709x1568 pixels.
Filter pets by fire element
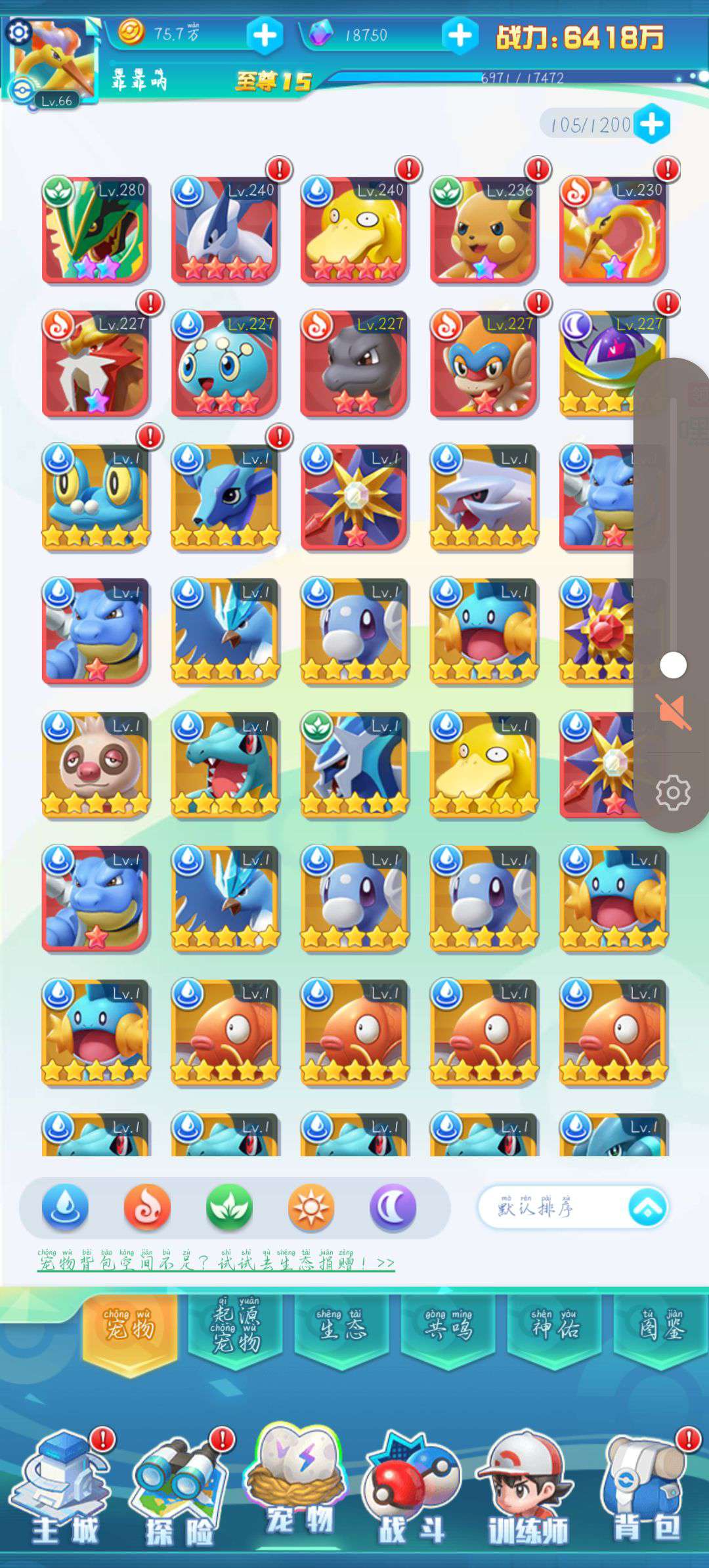click(x=147, y=1207)
